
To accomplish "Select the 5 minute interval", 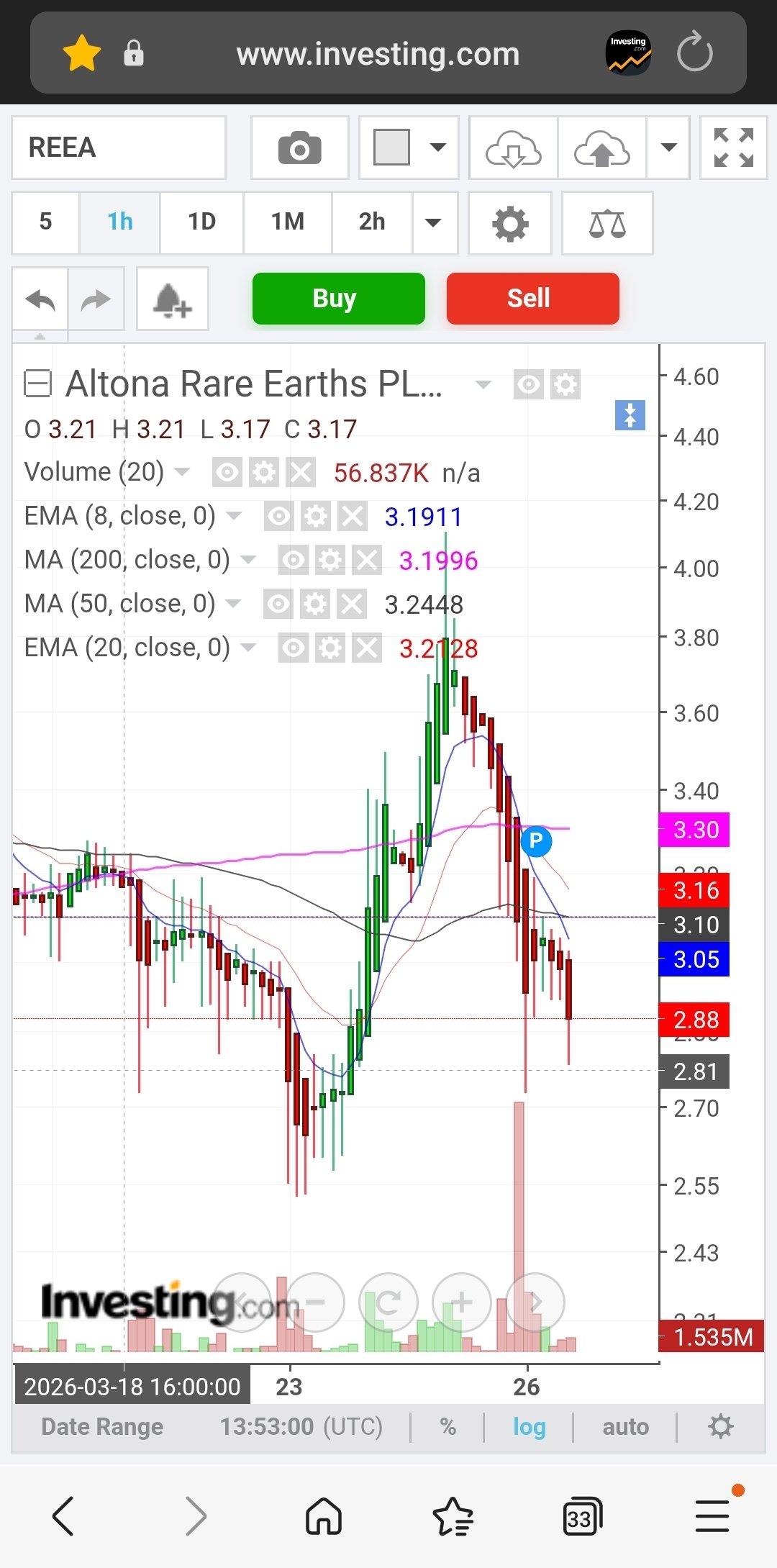I will [45, 222].
